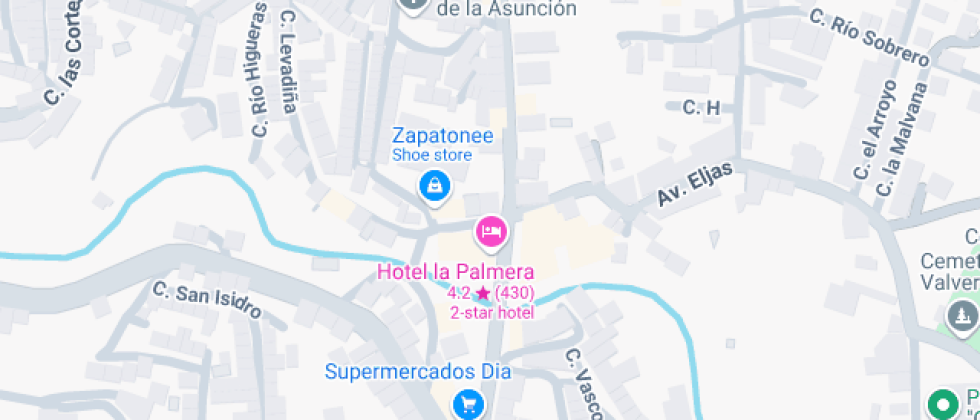Tap the Supermercados Dia shopping pin
The width and height of the screenshot is (980, 420).
[467, 403]
